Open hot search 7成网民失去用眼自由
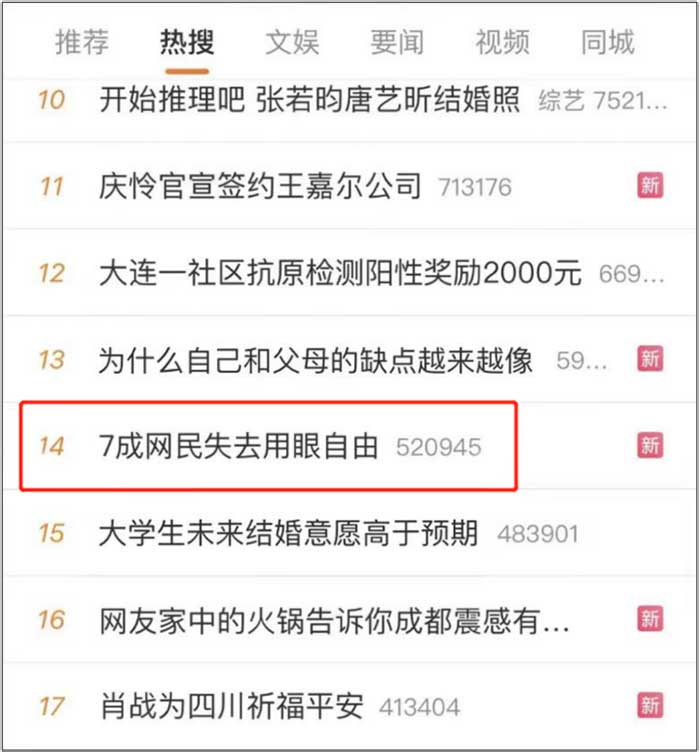This screenshot has height=755, width=700. pos(239,446)
